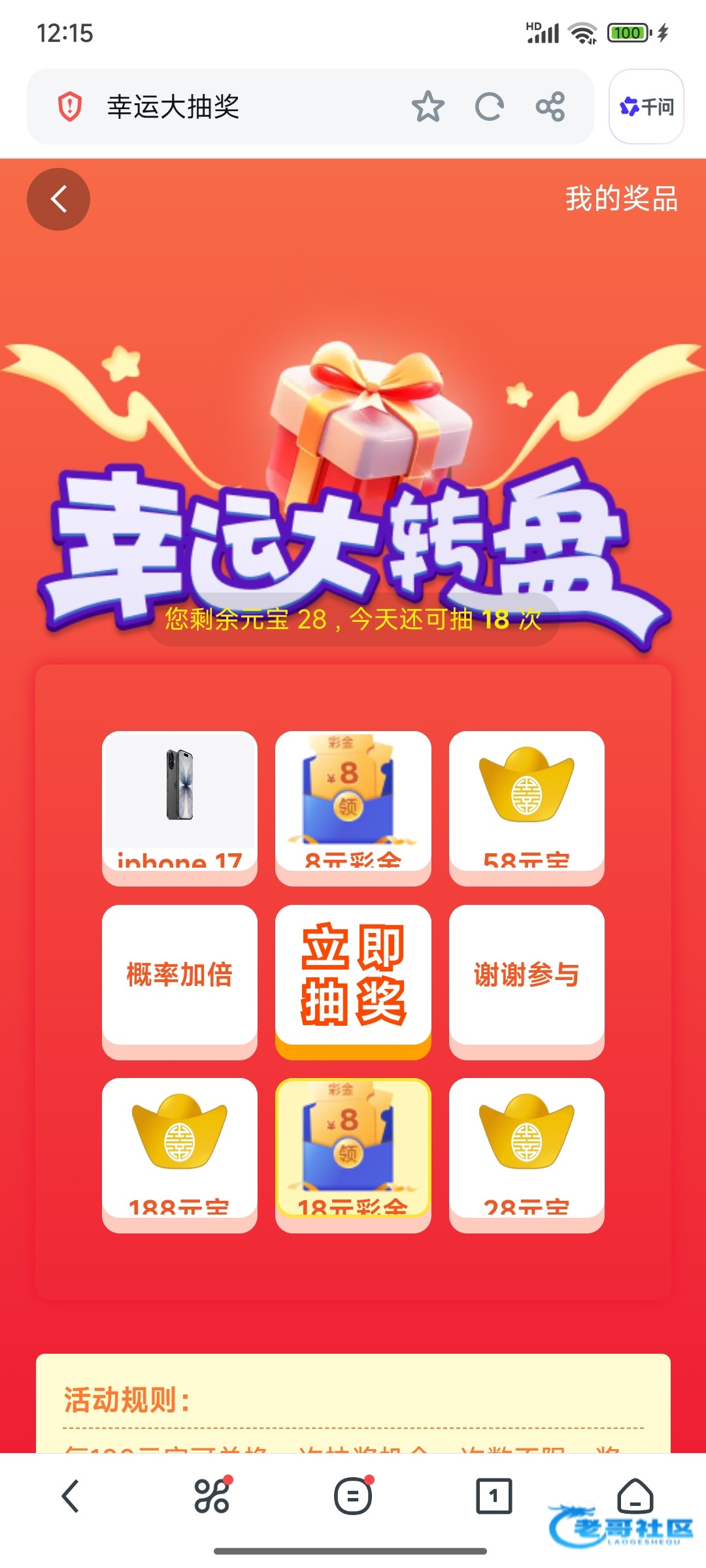
Task: Navigate back using the bottom toolbar arrow
Action: click(x=71, y=1496)
